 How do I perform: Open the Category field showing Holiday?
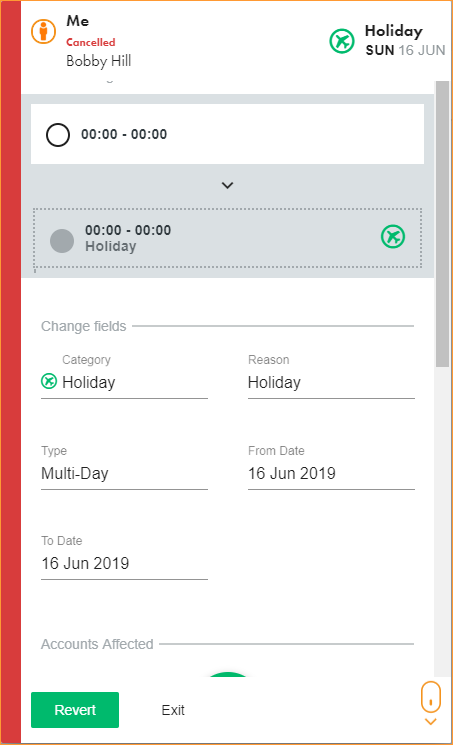tap(125, 382)
